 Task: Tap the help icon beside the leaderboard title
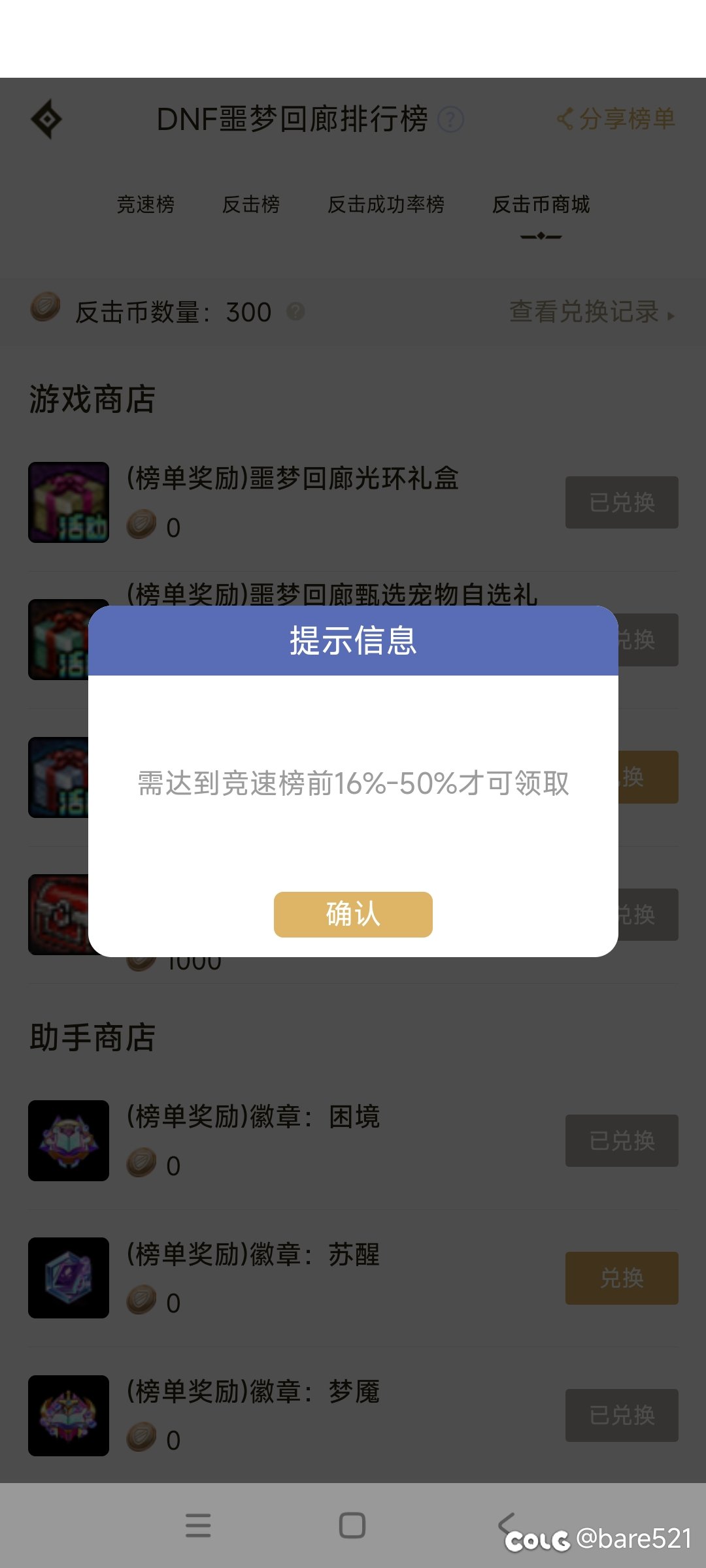[x=450, y=119]
